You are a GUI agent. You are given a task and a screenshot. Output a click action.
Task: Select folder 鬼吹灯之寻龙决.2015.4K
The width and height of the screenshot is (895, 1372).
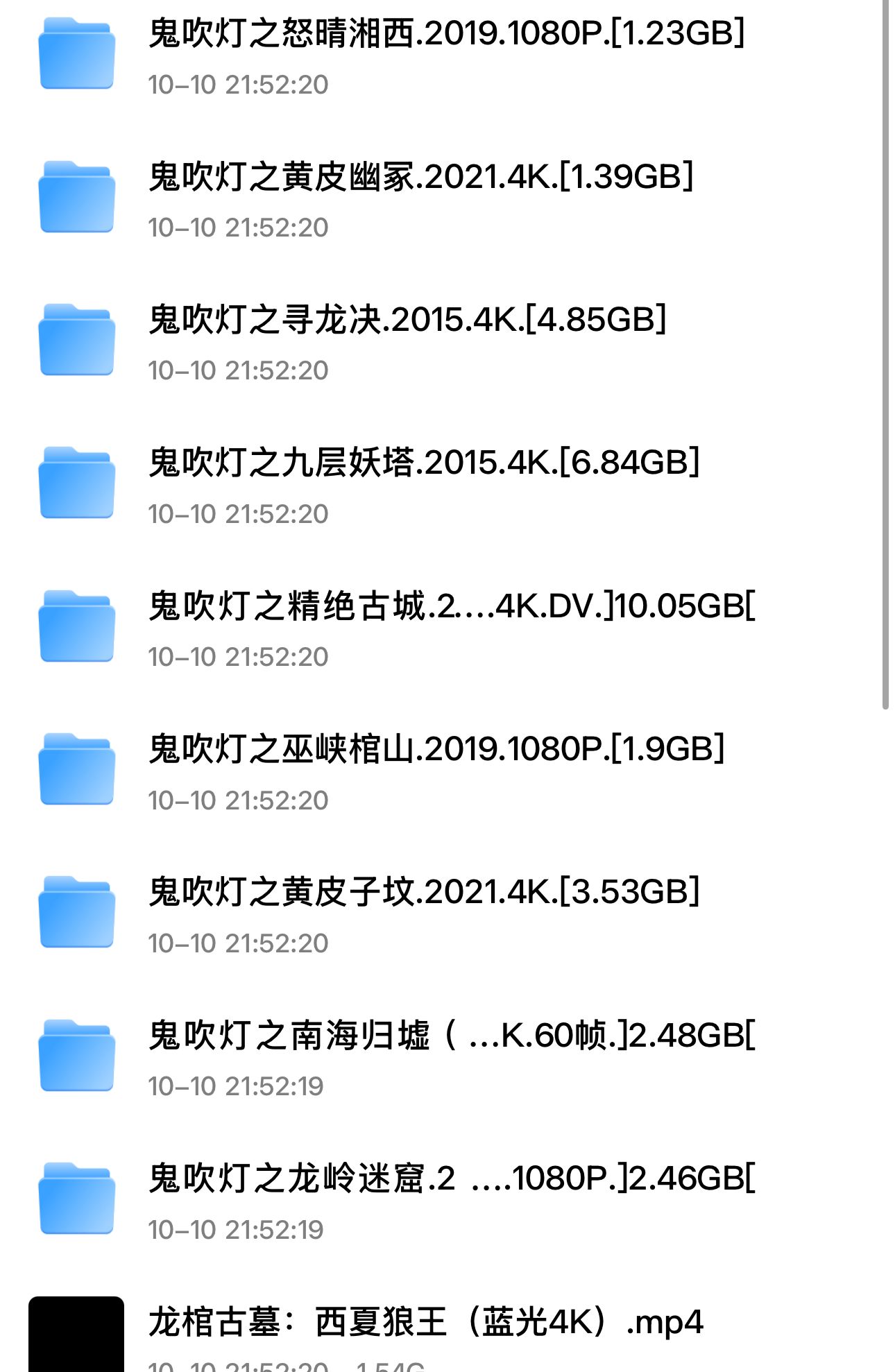click(x=407, y=320)
